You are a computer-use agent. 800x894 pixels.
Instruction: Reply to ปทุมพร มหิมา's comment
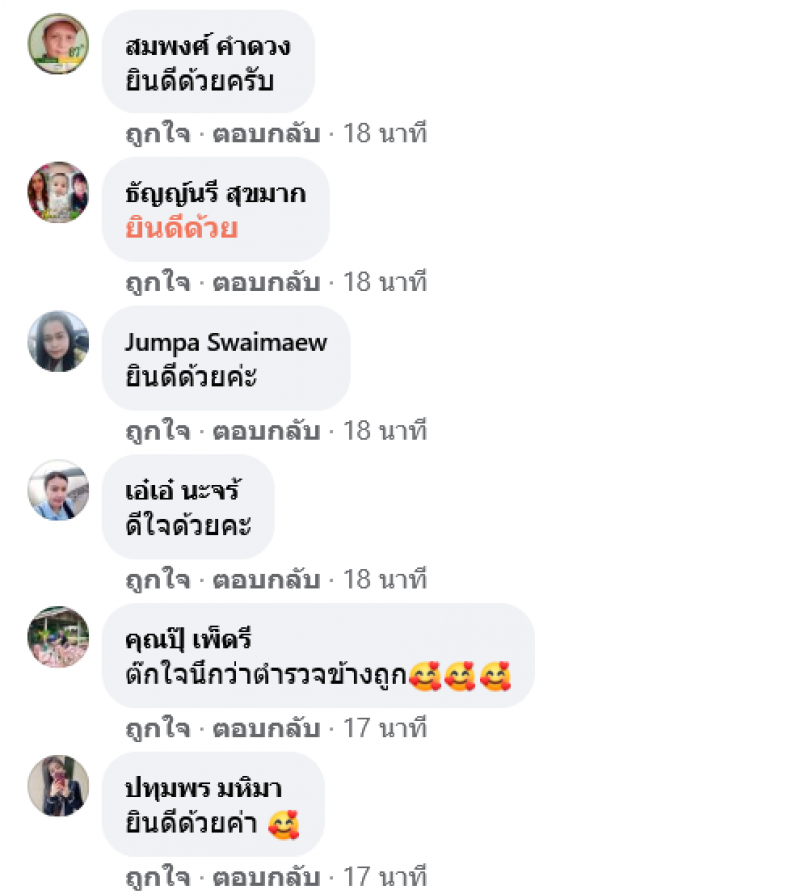(x=266, y=877)
